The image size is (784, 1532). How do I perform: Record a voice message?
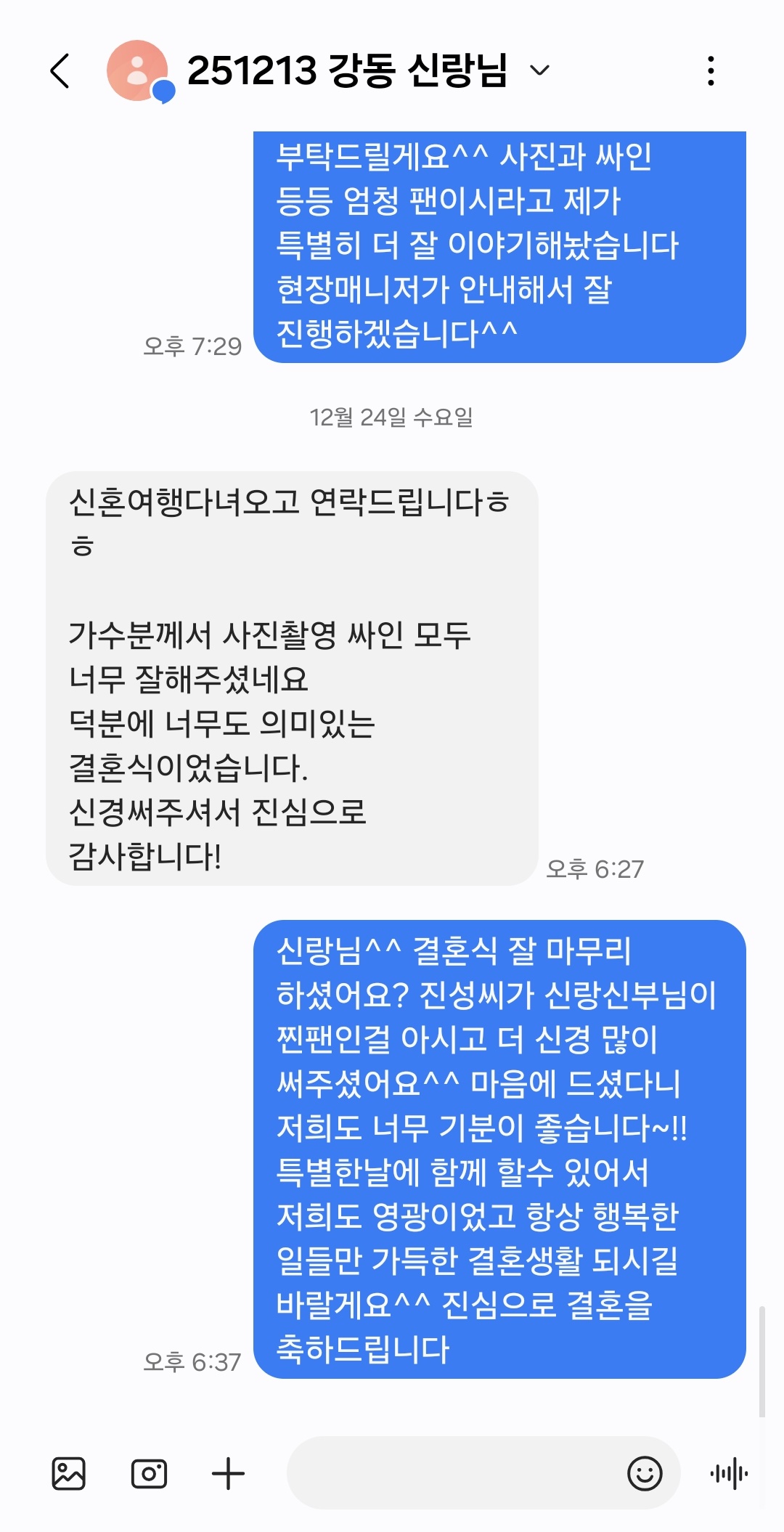pyautogui.click(x=729, y=1473)
